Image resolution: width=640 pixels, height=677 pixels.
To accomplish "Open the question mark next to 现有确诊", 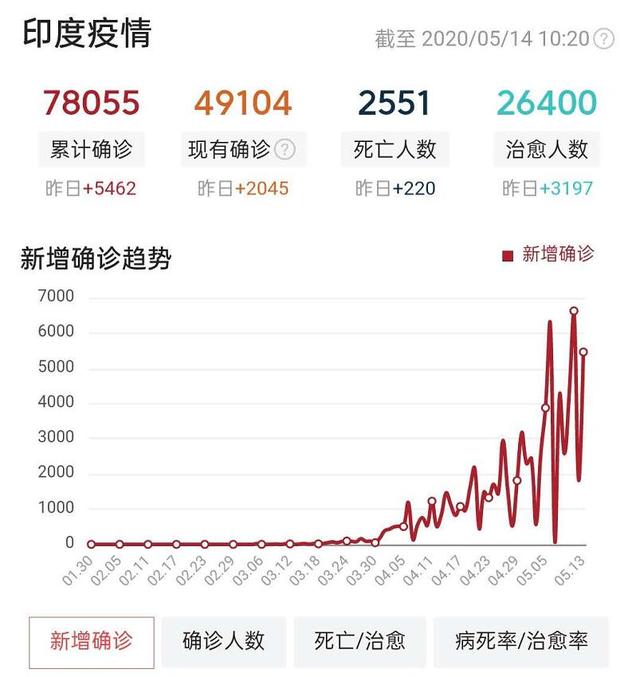I will coord(285,150).
